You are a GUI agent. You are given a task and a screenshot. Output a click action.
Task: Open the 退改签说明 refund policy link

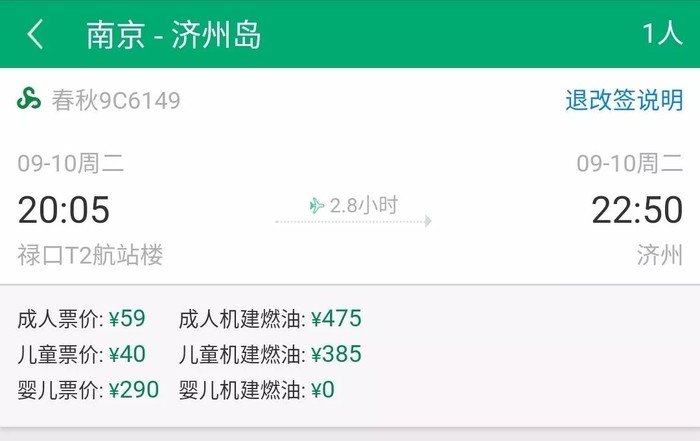click(623, 100)
